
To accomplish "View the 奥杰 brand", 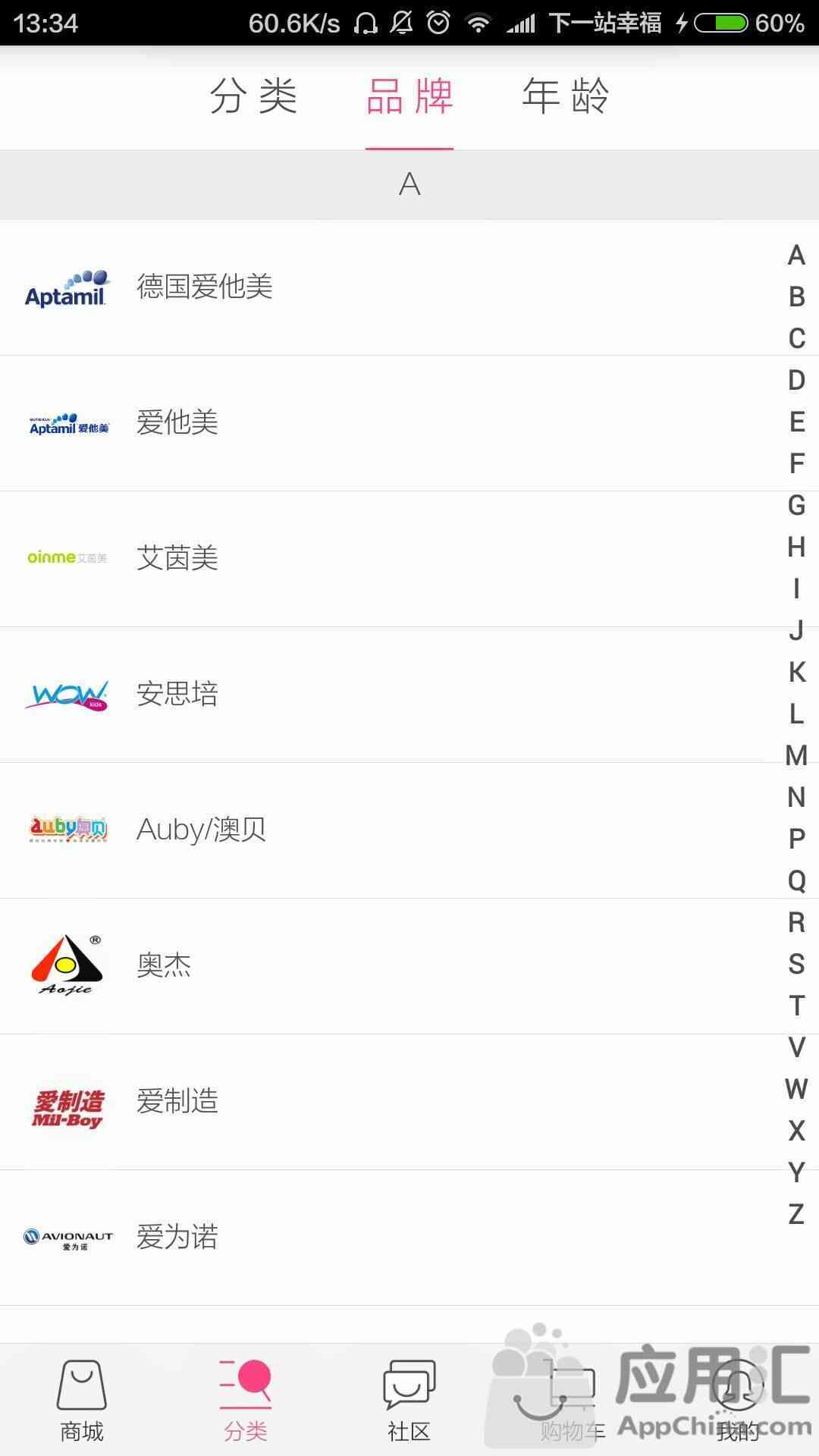I will [x=409, y=966].
